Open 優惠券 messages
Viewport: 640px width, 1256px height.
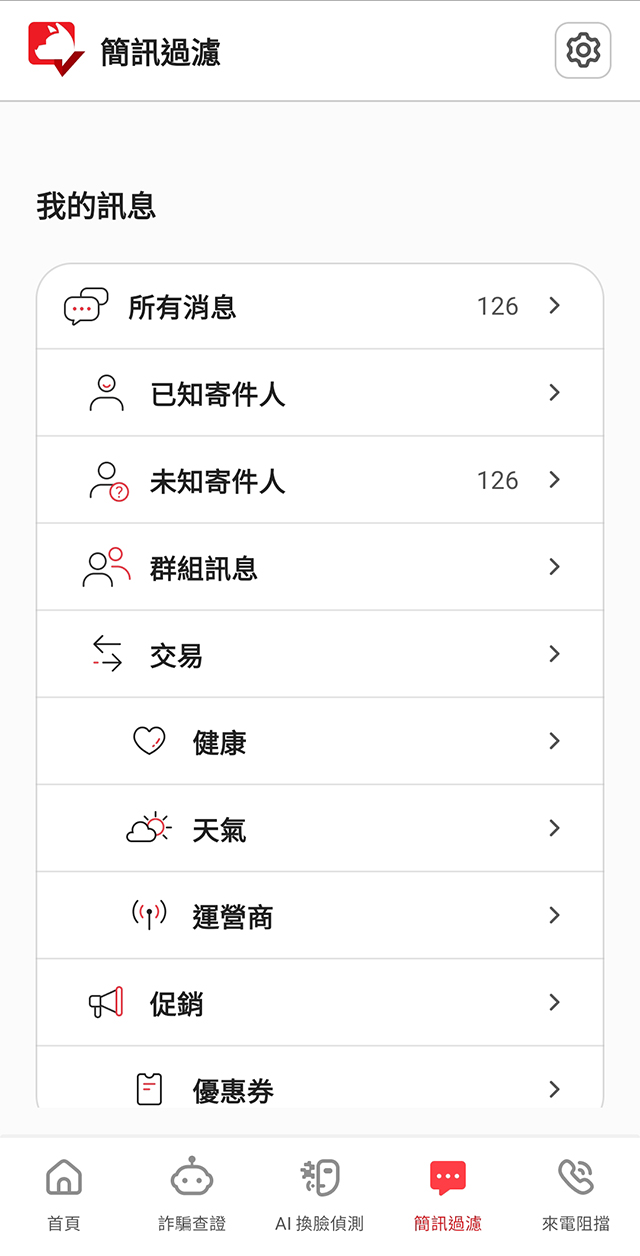point(319,1086)
